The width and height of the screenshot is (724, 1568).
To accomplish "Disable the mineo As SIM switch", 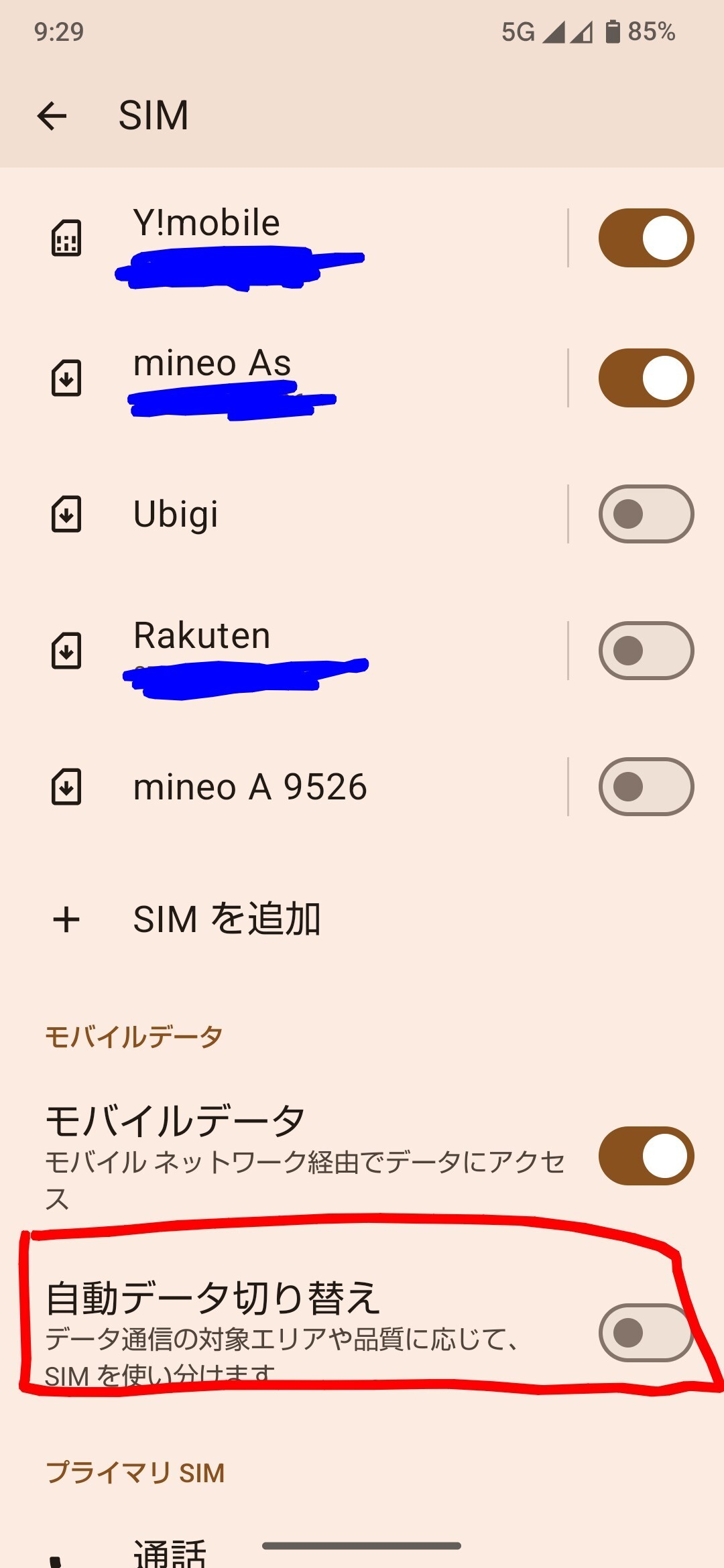I will (646, 378).
